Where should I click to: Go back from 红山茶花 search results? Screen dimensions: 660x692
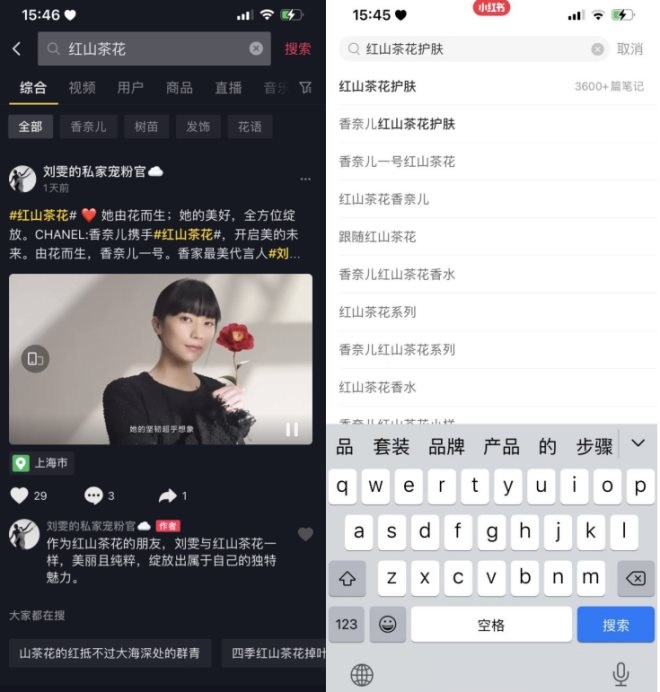[16, 48]
